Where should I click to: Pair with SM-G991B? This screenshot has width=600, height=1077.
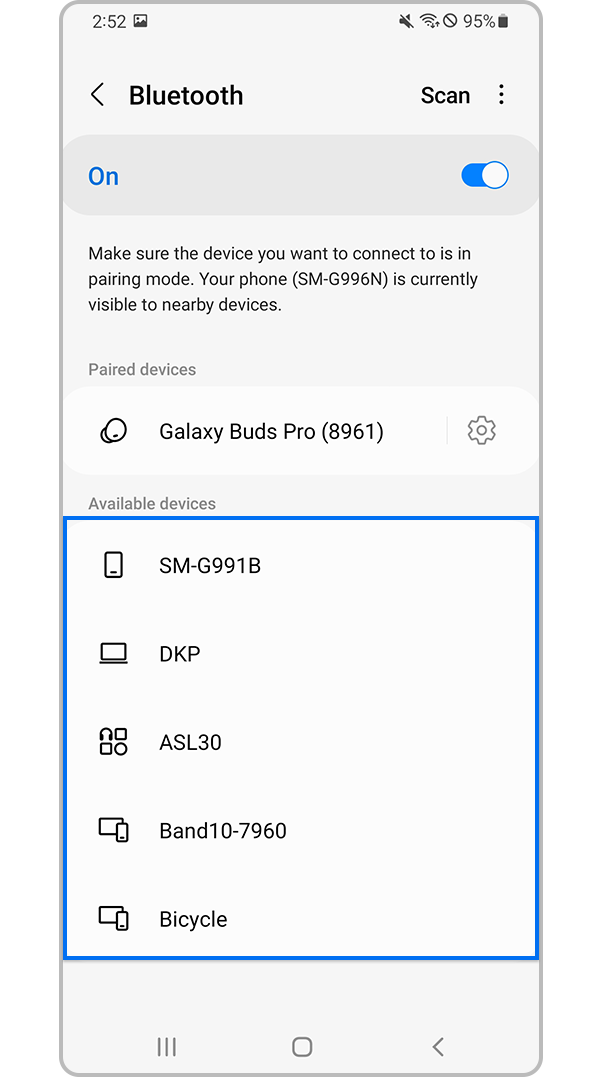pos(210,566)
